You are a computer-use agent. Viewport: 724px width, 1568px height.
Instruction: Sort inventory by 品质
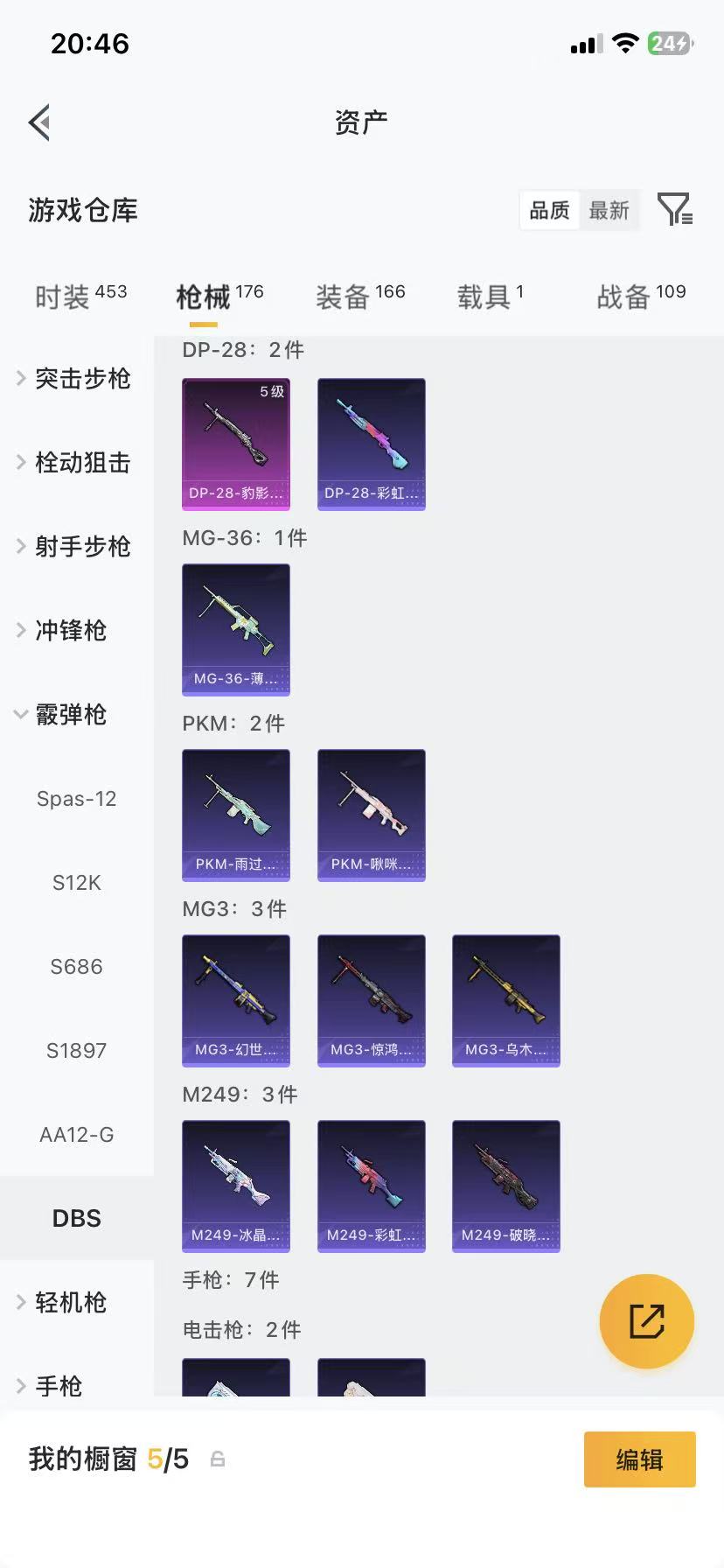coord(549,211)
